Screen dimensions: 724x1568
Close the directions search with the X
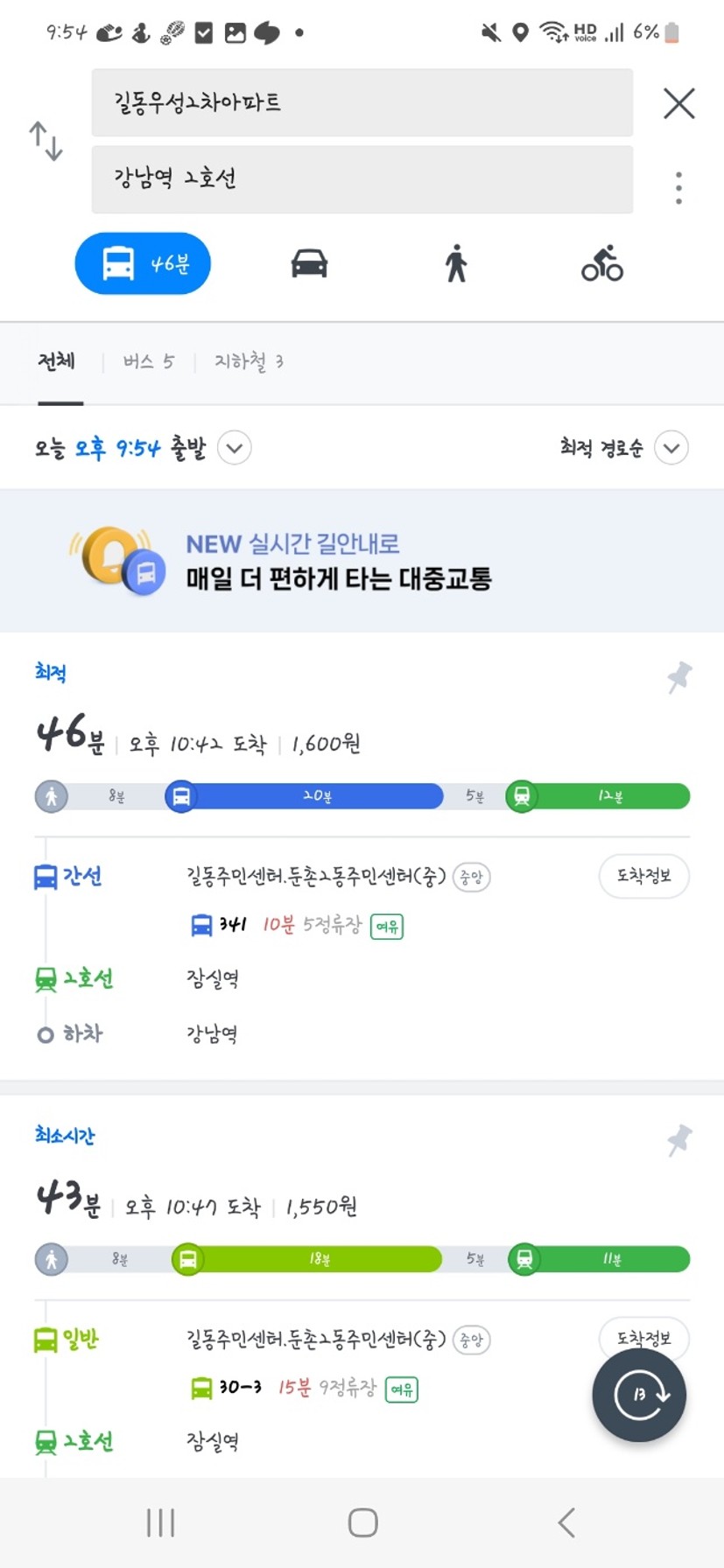point(678,103)
